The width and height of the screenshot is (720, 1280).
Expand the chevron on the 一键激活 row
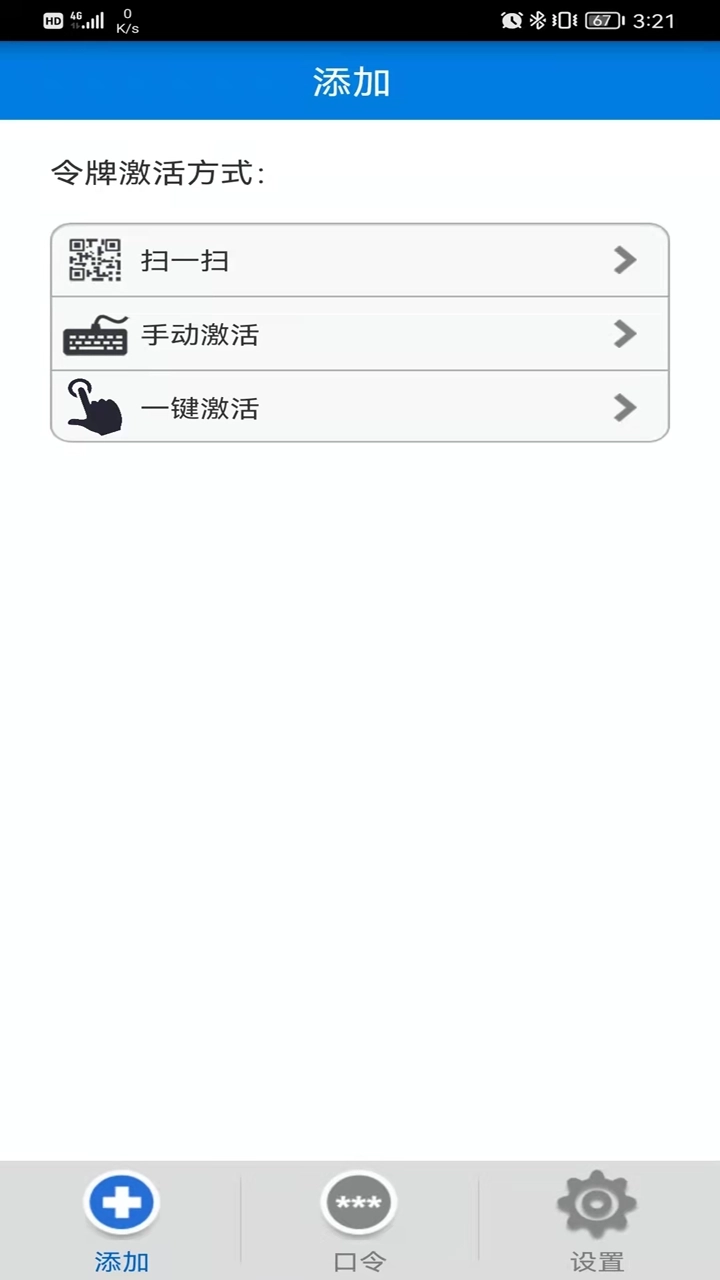coord(624,408)
